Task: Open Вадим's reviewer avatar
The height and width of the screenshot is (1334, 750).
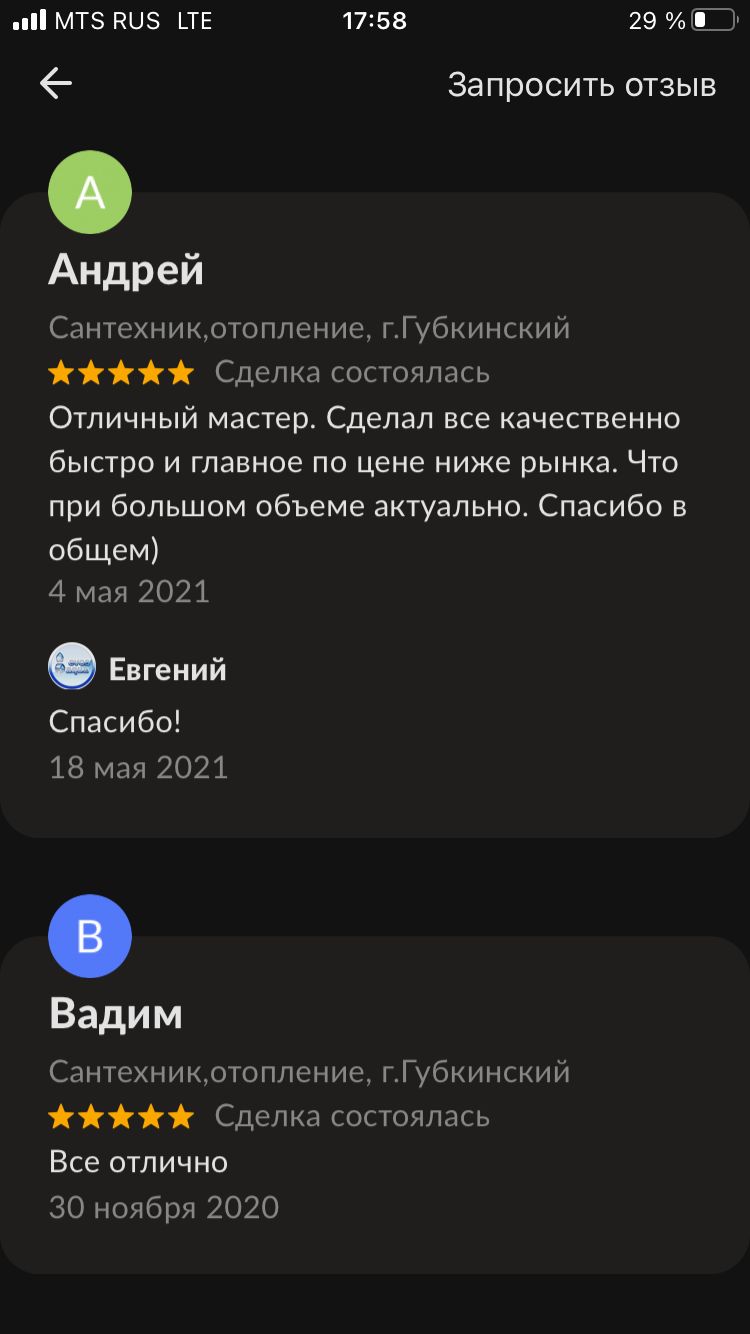Action: point(90,936)
